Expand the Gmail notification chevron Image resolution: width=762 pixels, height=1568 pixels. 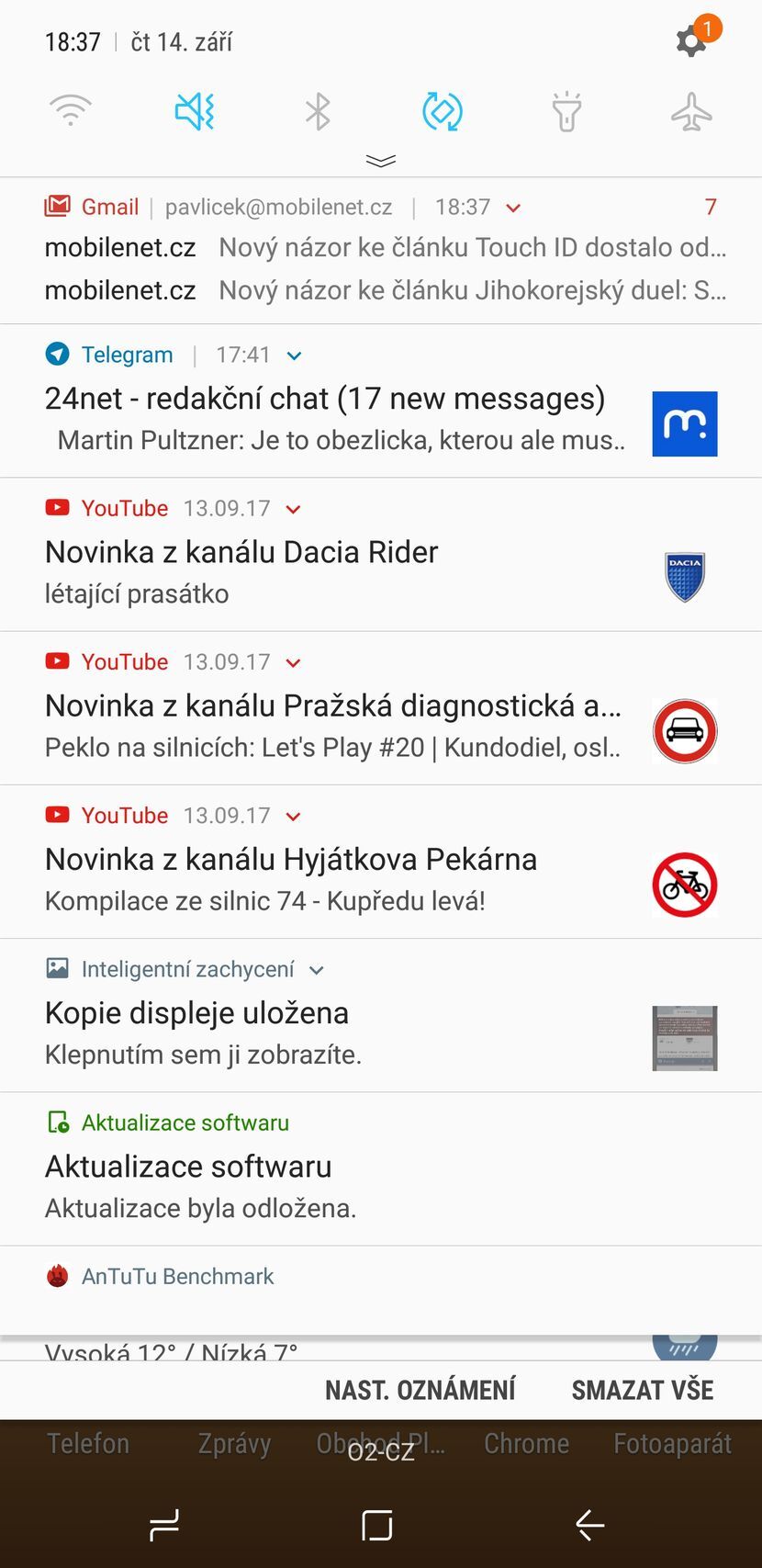(514, 208)
